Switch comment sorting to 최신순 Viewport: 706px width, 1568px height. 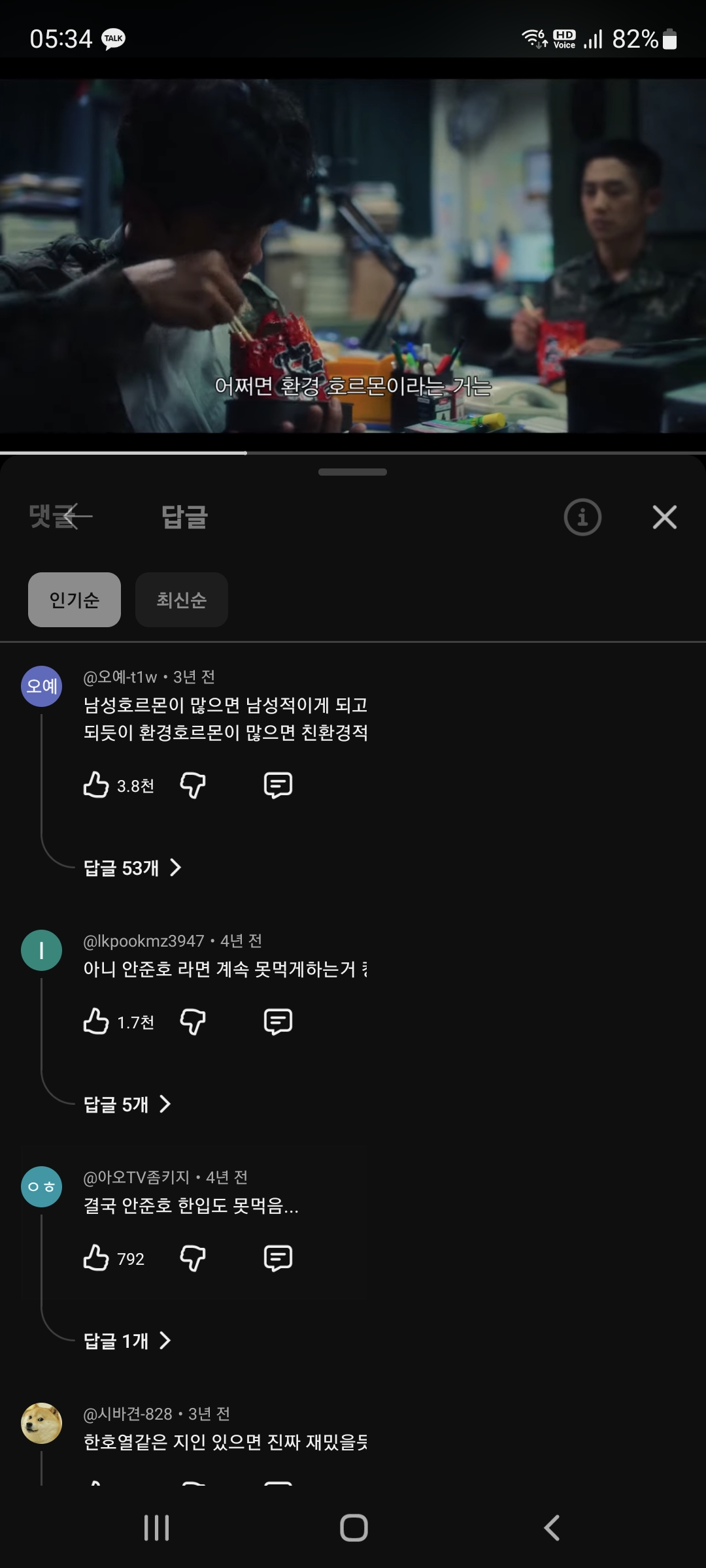point(182,600)
